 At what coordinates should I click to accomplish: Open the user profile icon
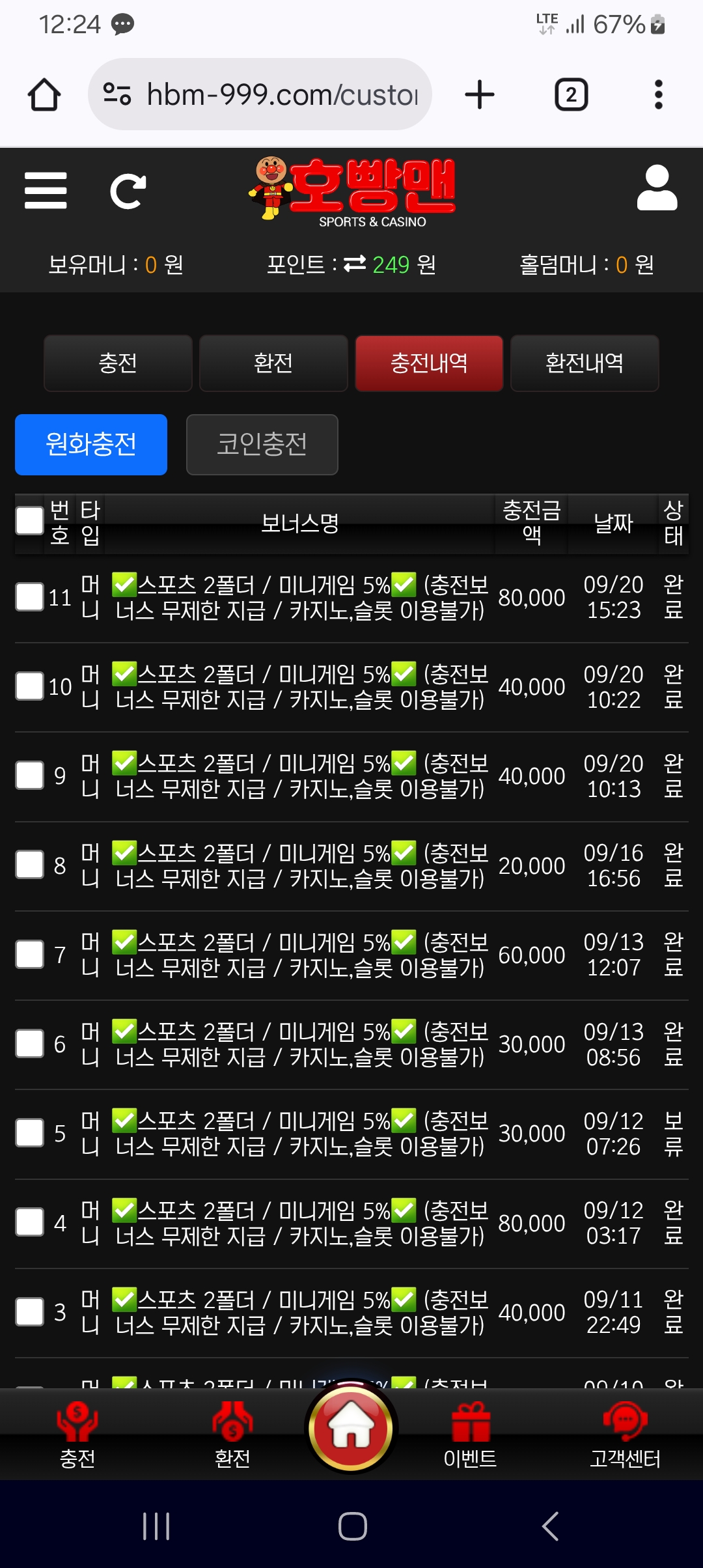point(657,188)
